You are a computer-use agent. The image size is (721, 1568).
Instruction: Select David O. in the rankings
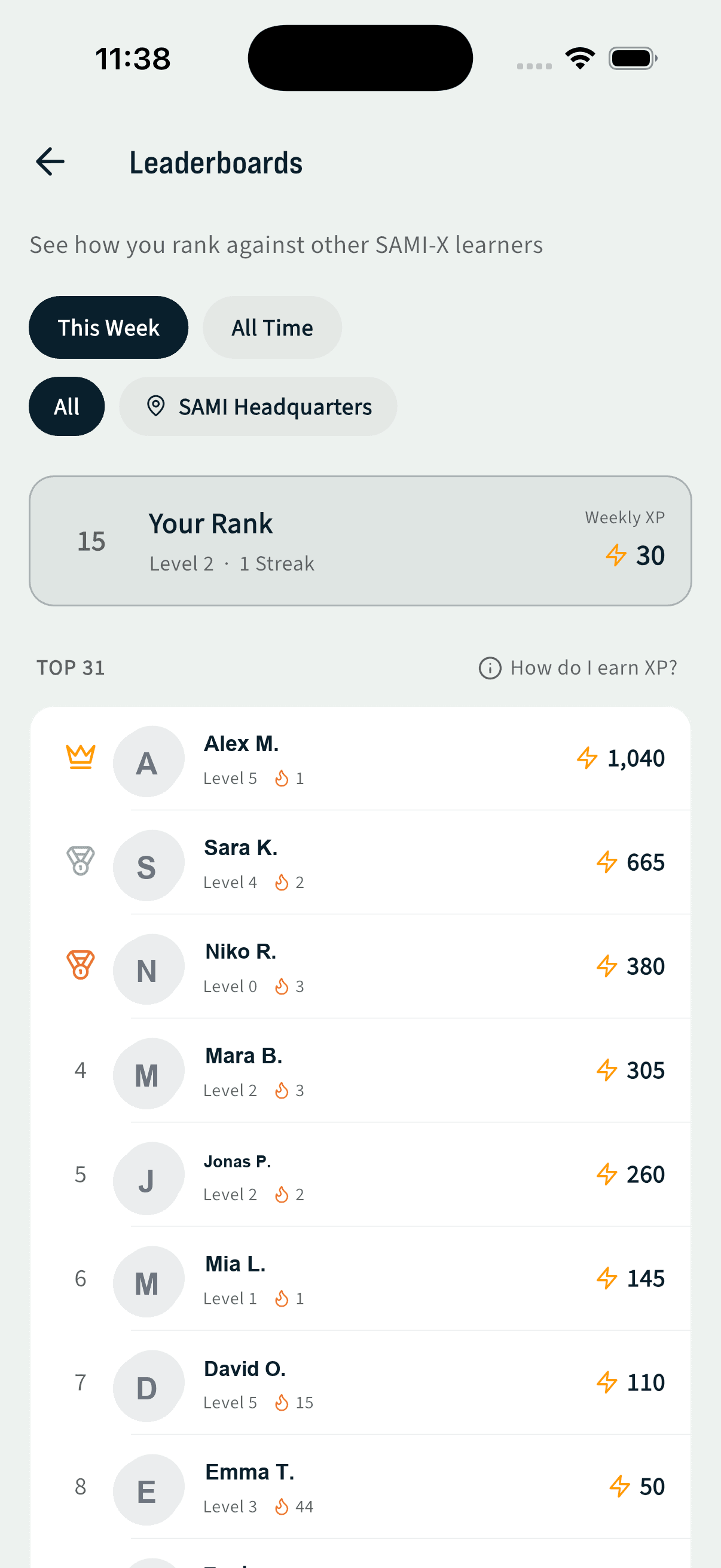coord(360,1383)
